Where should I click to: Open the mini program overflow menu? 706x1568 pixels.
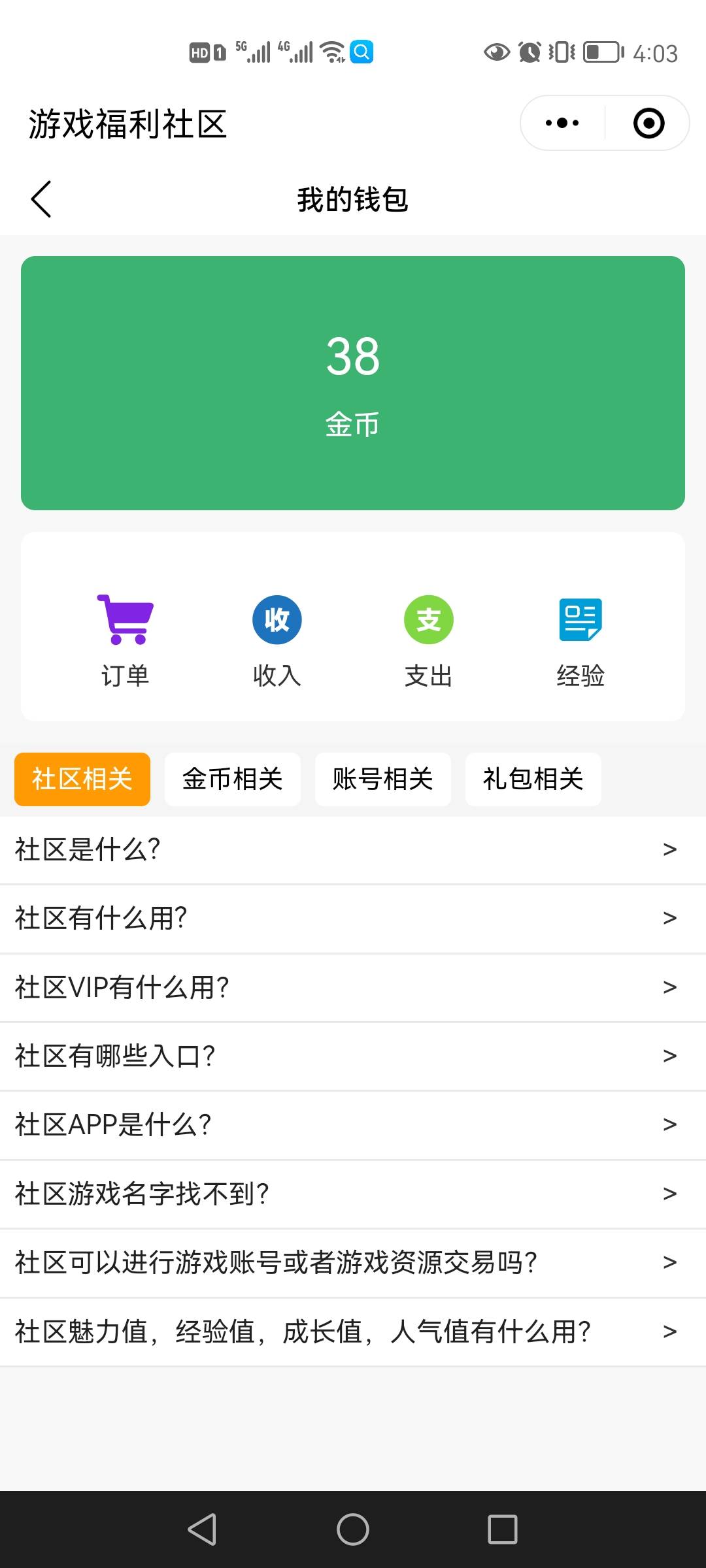point(562,123)
